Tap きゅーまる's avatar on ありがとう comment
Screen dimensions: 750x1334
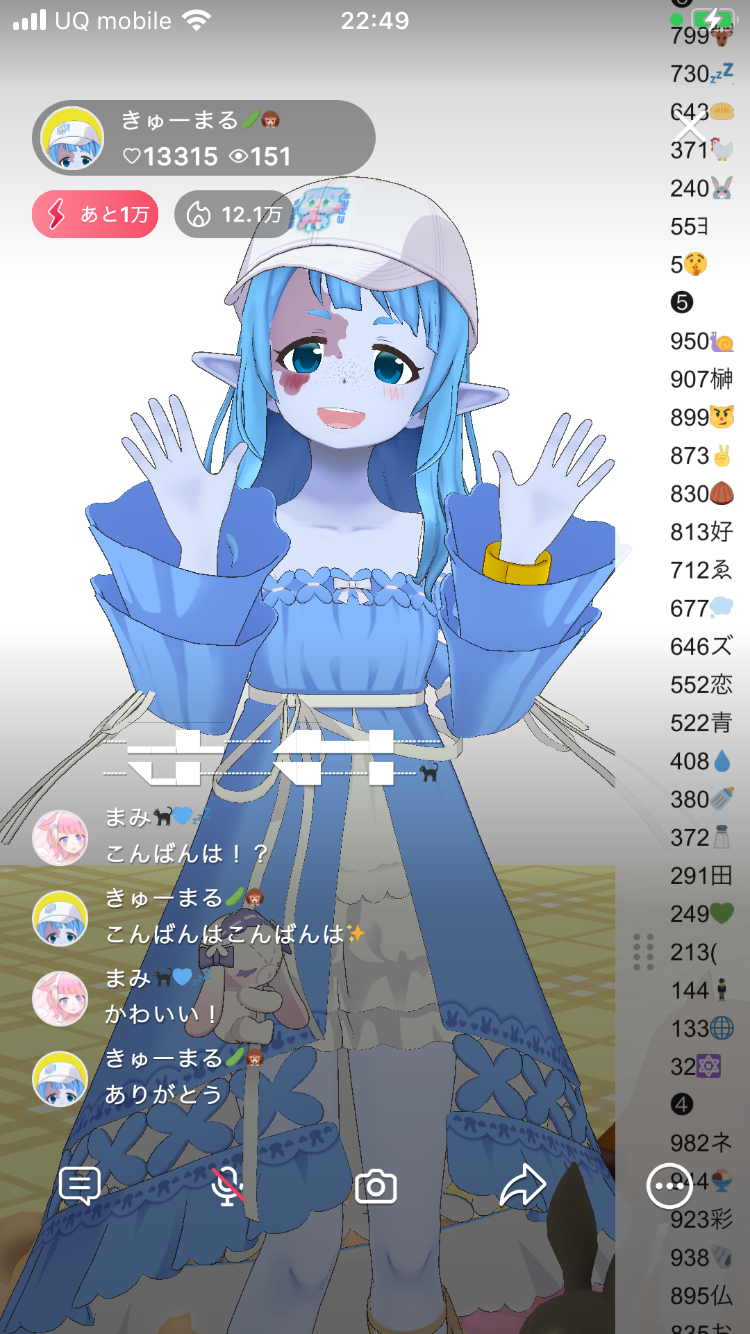60,1078
